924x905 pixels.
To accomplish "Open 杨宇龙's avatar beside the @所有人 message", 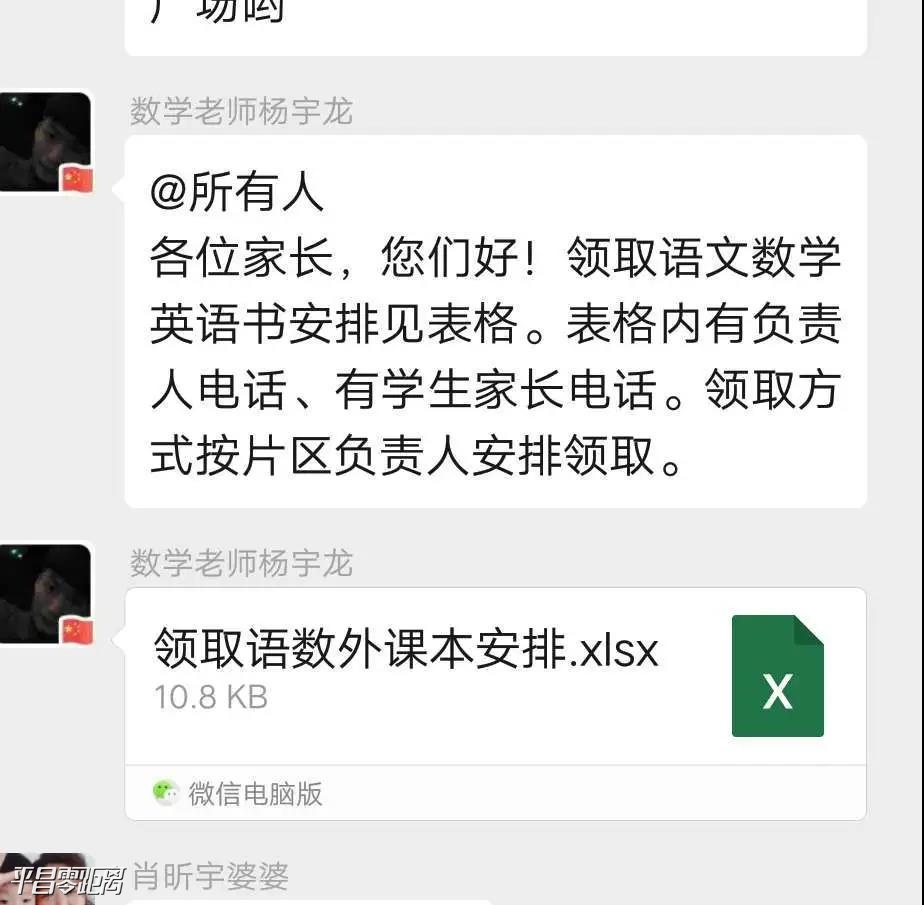I will (x=45, y=141).
